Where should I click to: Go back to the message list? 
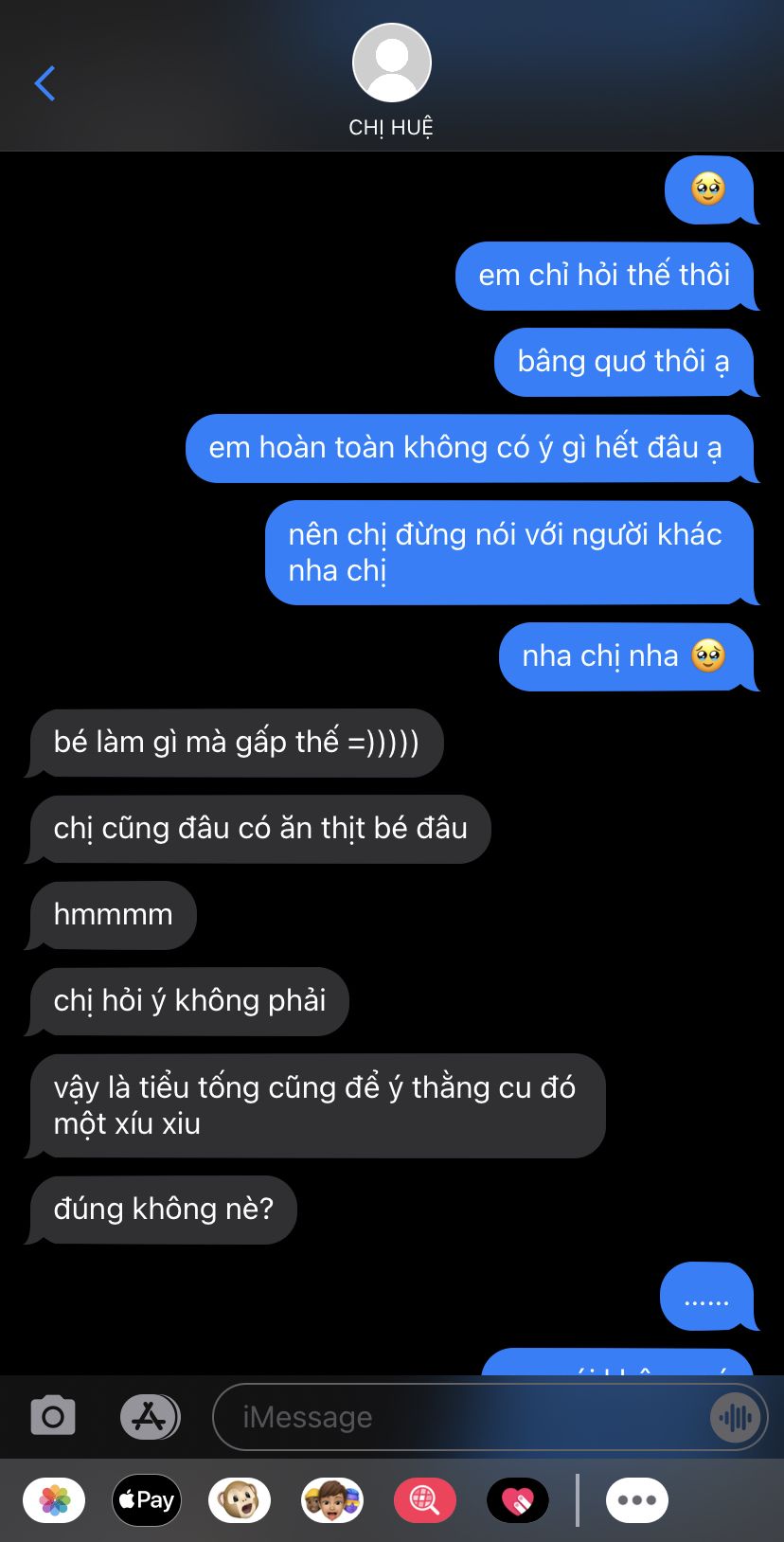click(45, 83)
